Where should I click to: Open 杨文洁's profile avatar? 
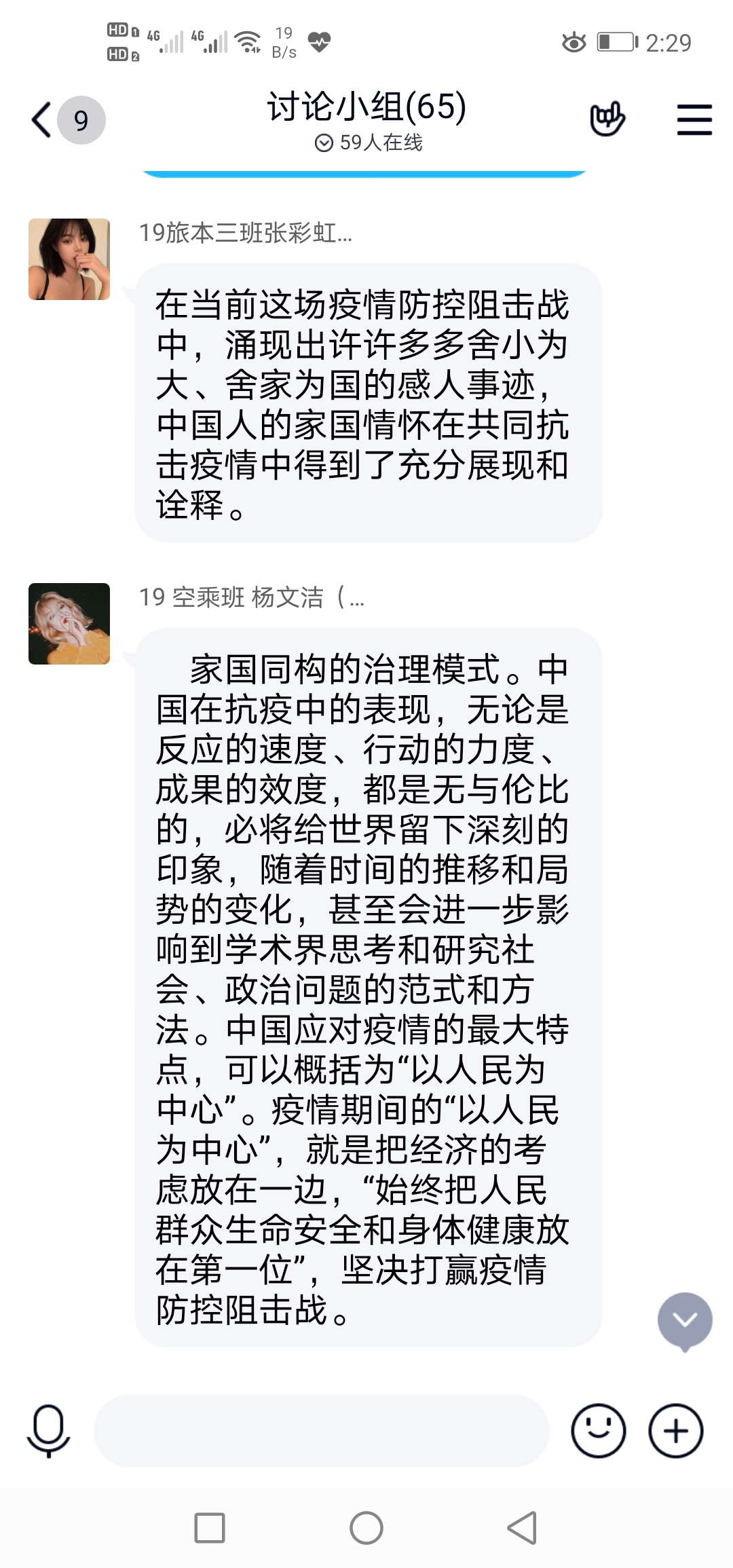[69, 623]
